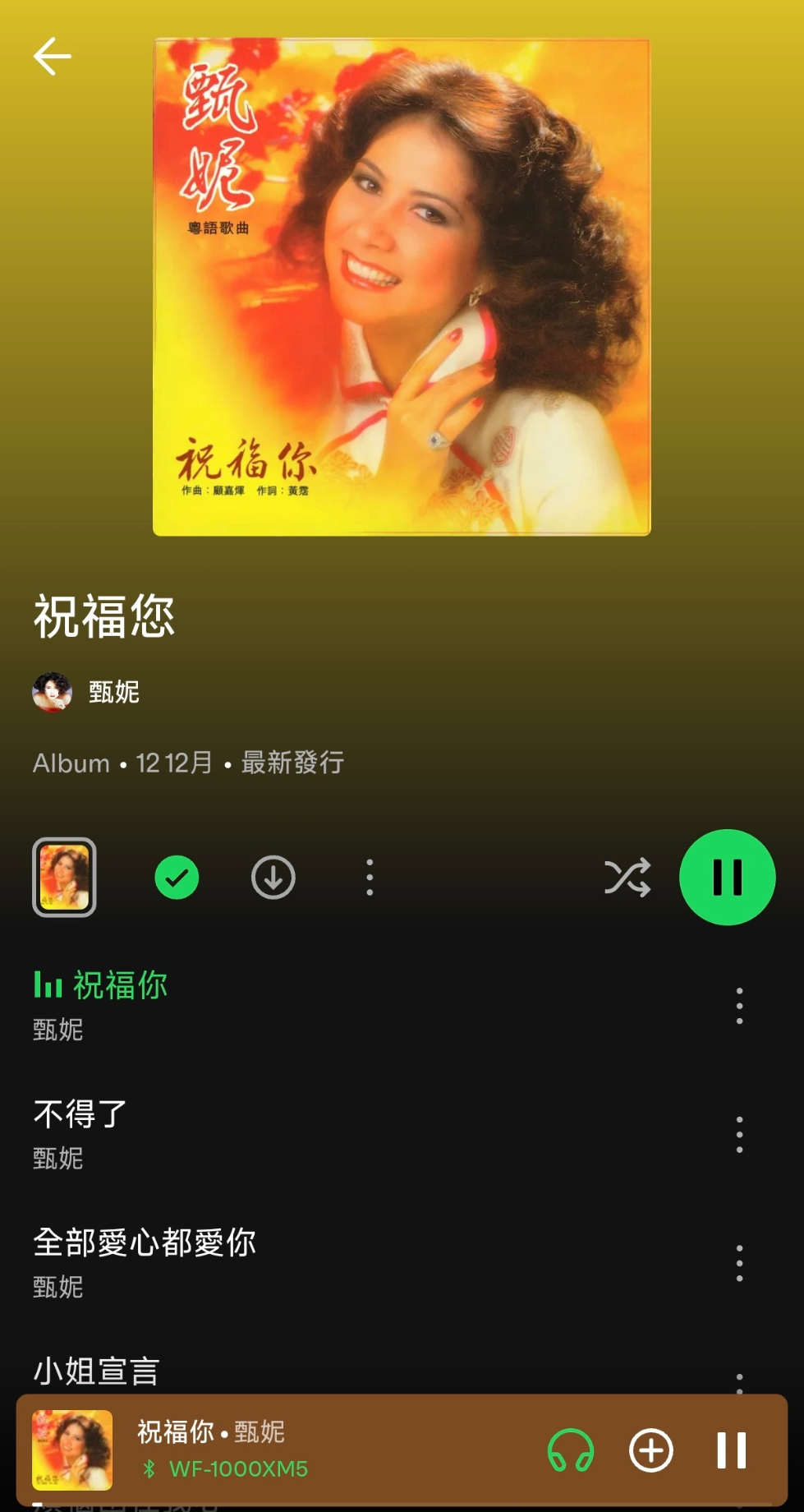This screenshot has width=804, height=1512.
Task: Open artist page for 甄妮
Action: point(113,692)
